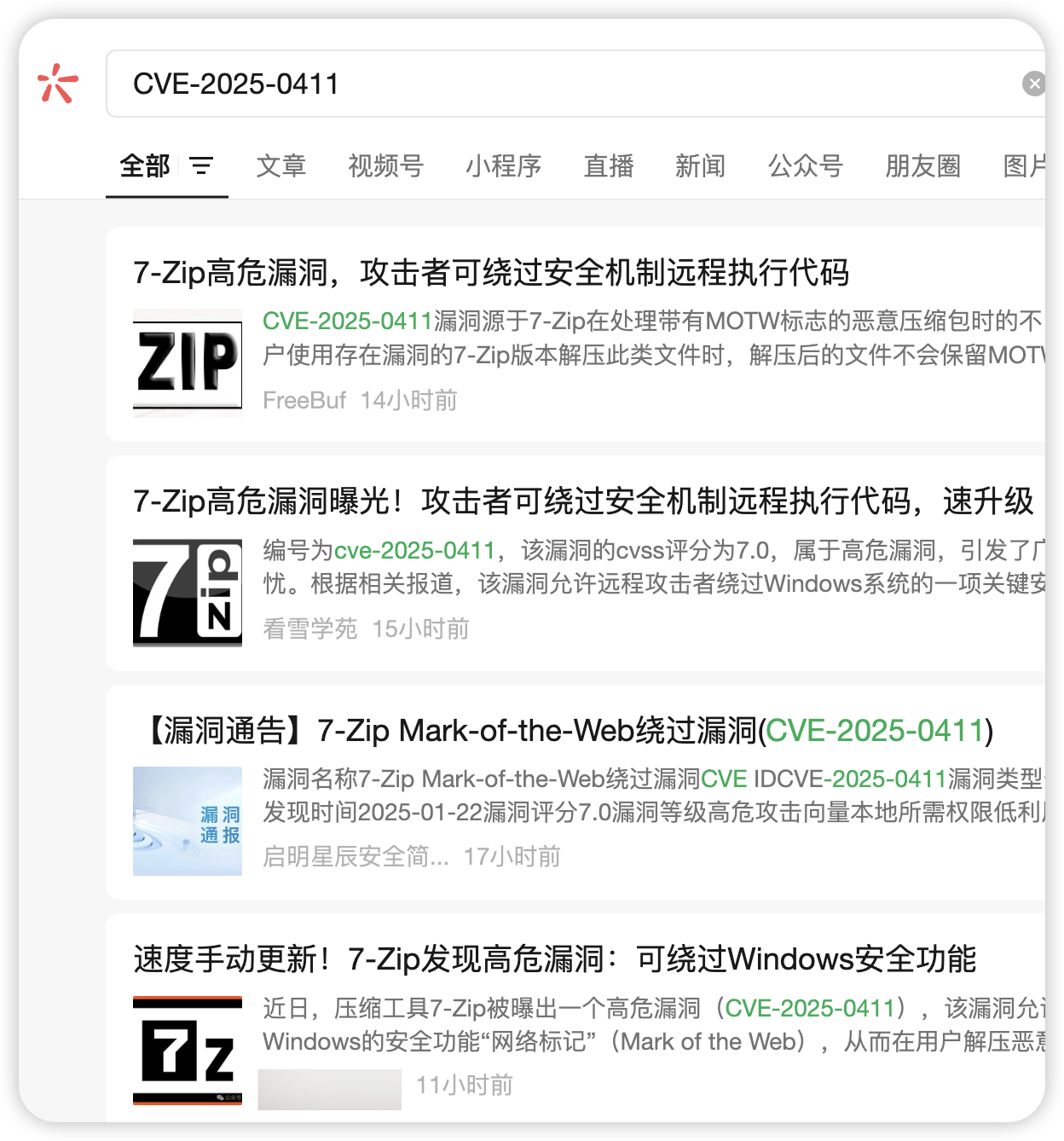This screenshot has width=1064, height=1141.
Task: Switch to the 文章 tab
Action: pos(280,167)
